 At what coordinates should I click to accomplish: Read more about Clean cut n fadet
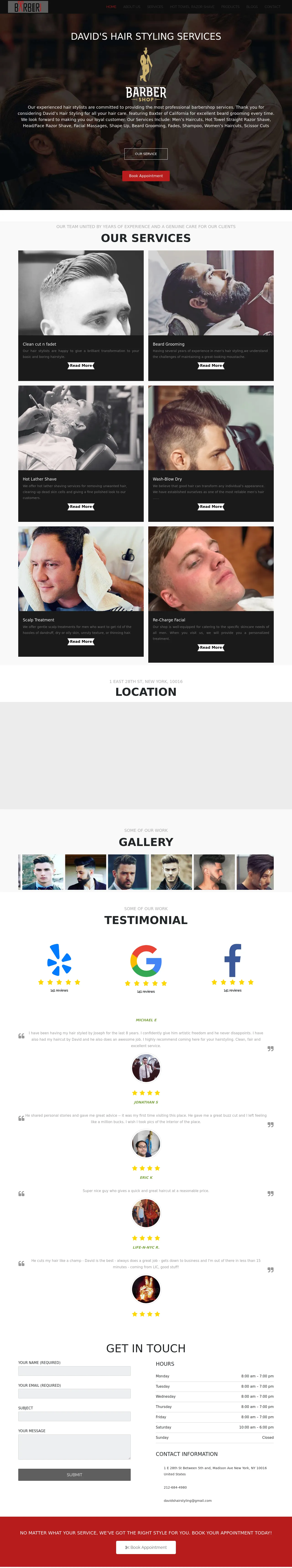click(x=81, y=366)
